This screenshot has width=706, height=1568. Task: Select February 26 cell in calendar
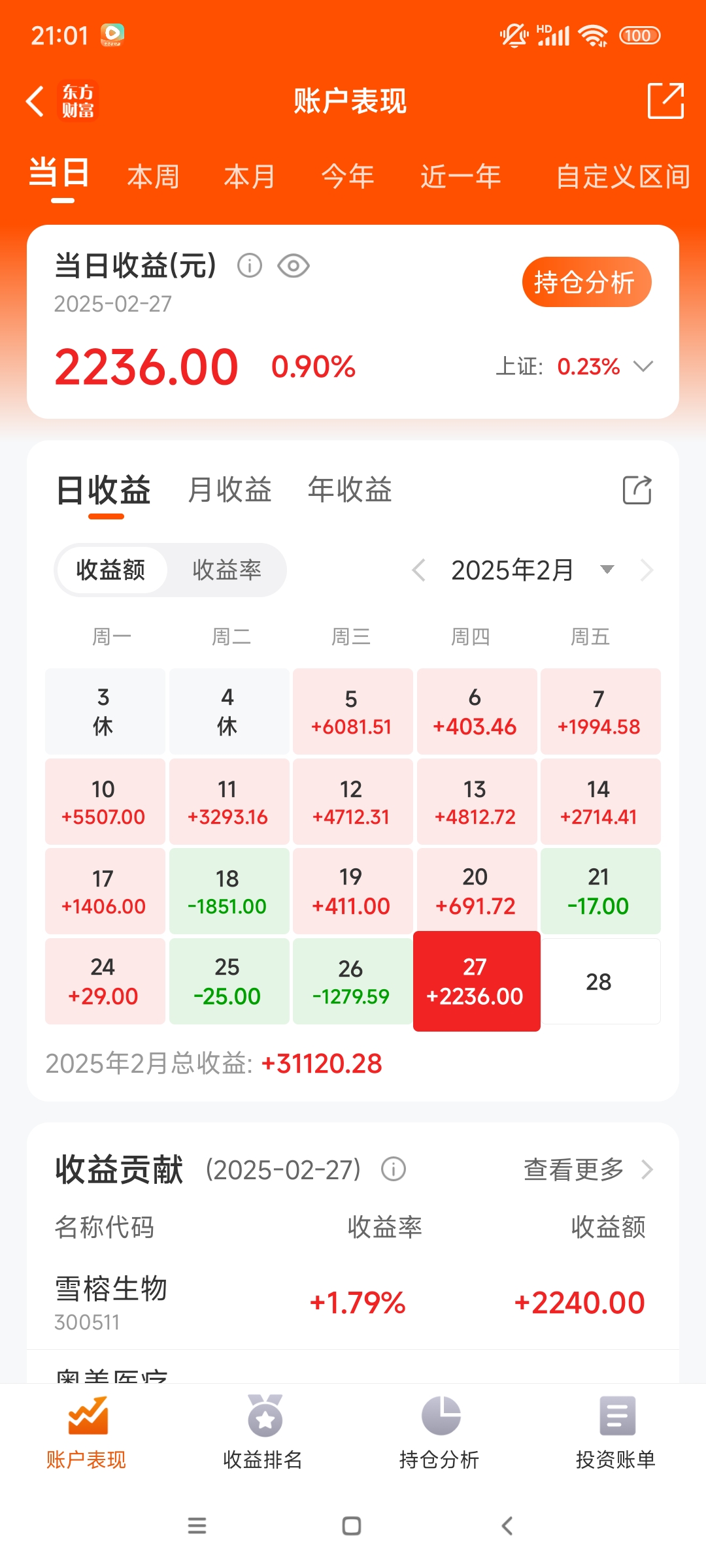pos(352,980)
